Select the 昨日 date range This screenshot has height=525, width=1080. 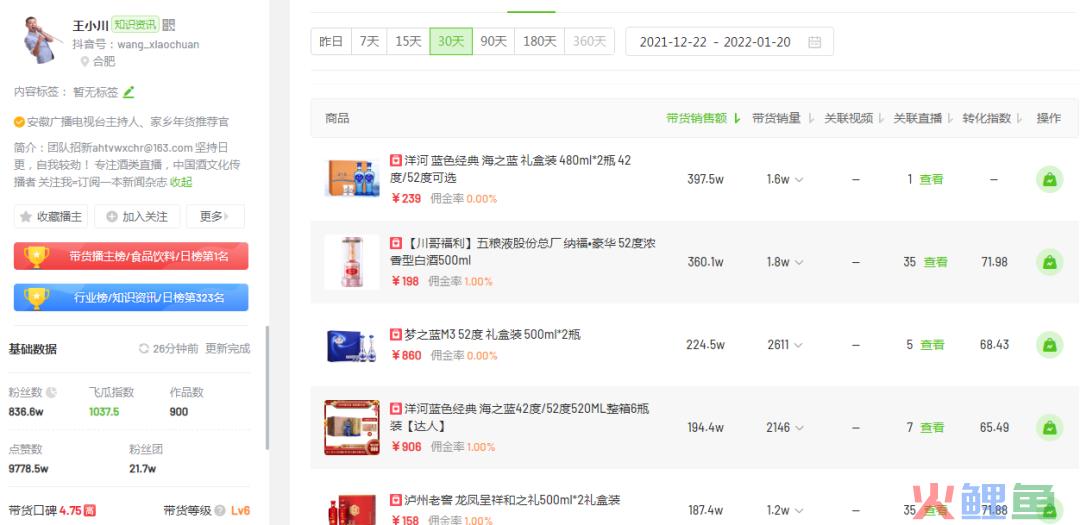tap(330, 42)
